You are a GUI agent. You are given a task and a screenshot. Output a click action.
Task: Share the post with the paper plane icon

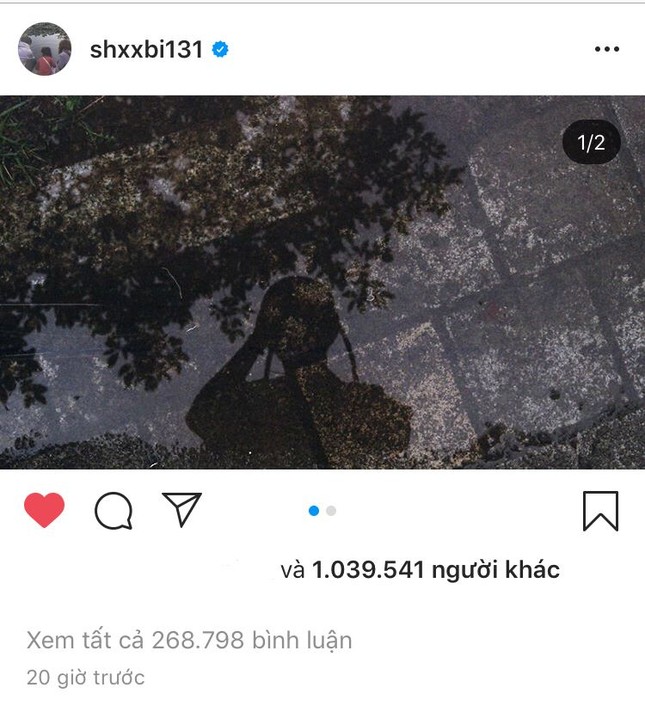182,510
